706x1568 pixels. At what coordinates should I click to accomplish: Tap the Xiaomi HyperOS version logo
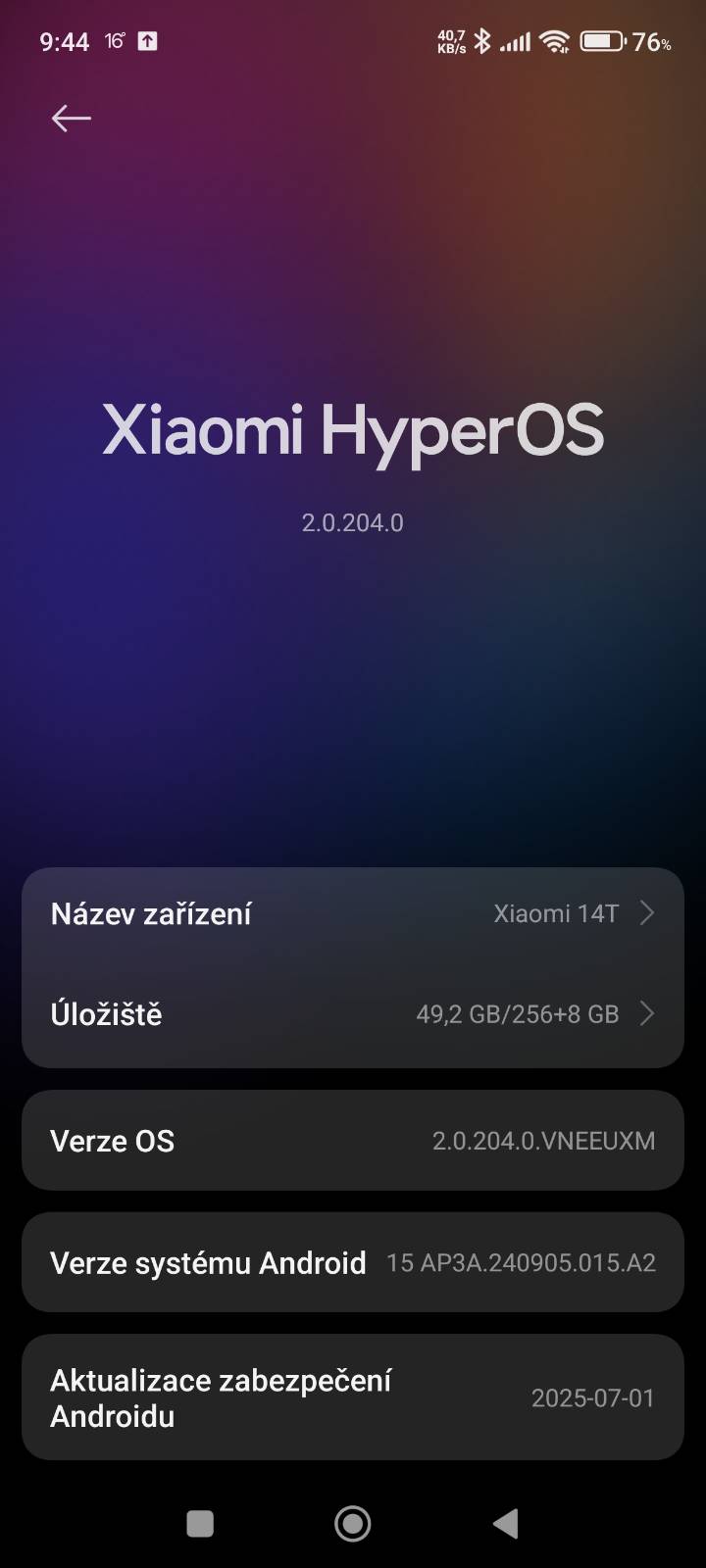pos(352,431)
